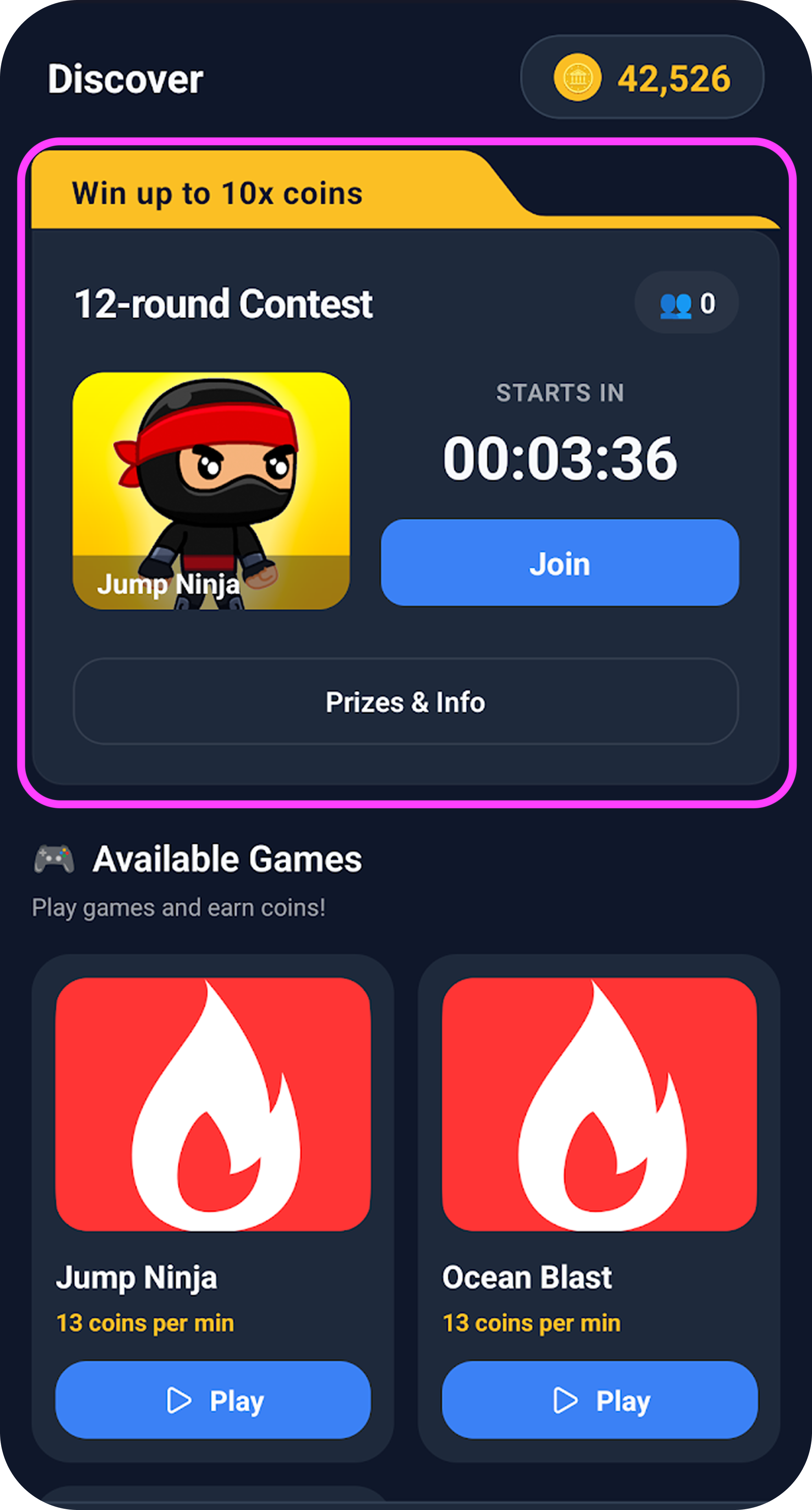
Task: Play Ocean Blast
Action: 599,1400
